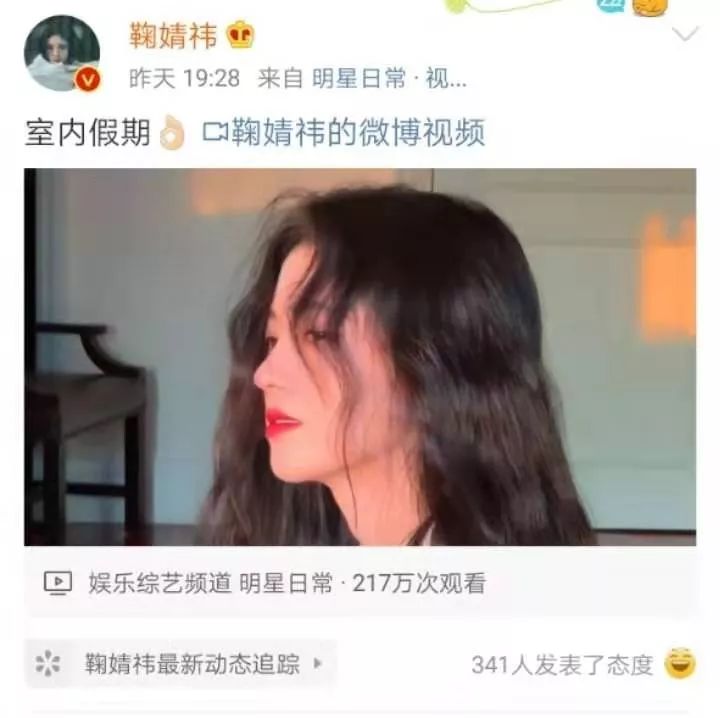Screen dimensions: 720x718
Task: Open the 娱乐综艺频道 channel row
Action: tap(160, 583)
